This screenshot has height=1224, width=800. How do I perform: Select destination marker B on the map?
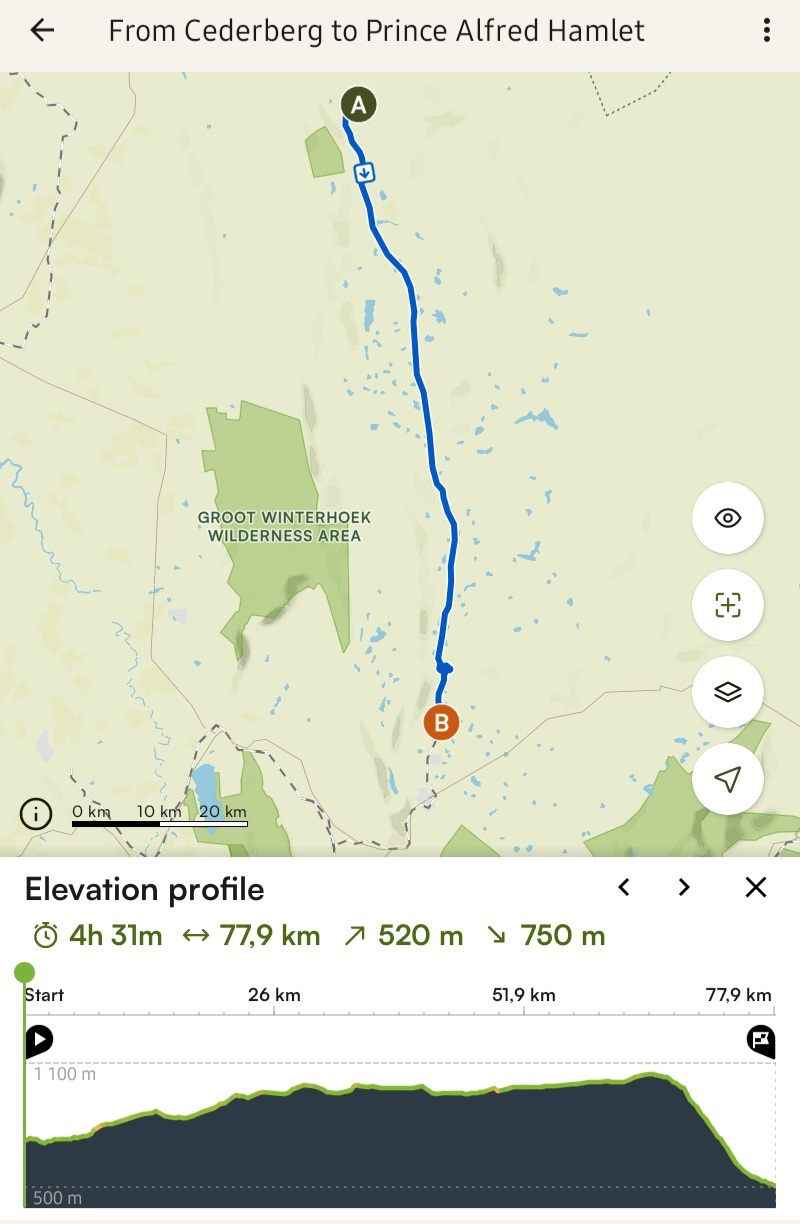pyautogui.click(x=441, y=721)
